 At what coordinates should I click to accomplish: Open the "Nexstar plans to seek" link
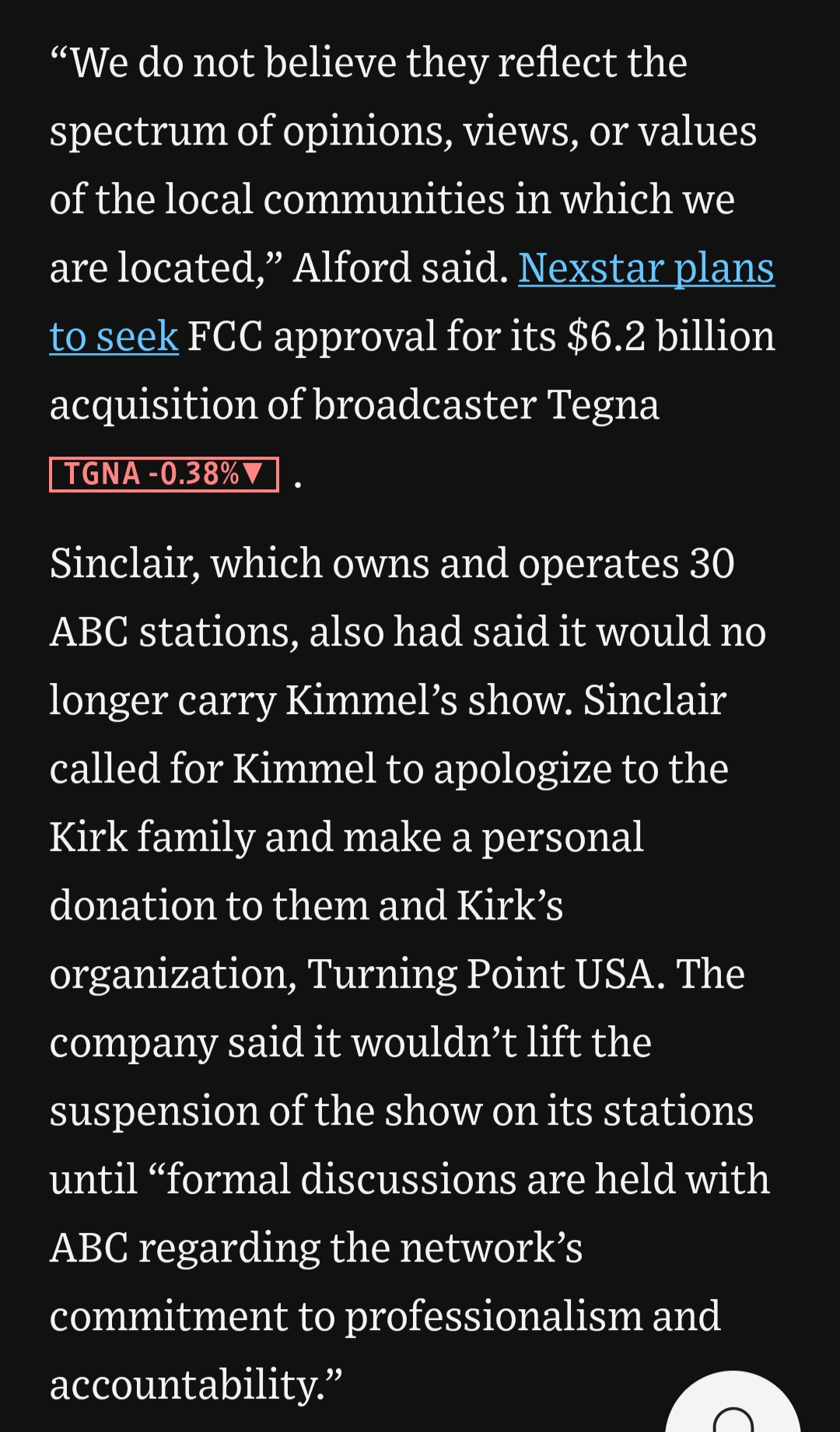(x=646, y=268)
